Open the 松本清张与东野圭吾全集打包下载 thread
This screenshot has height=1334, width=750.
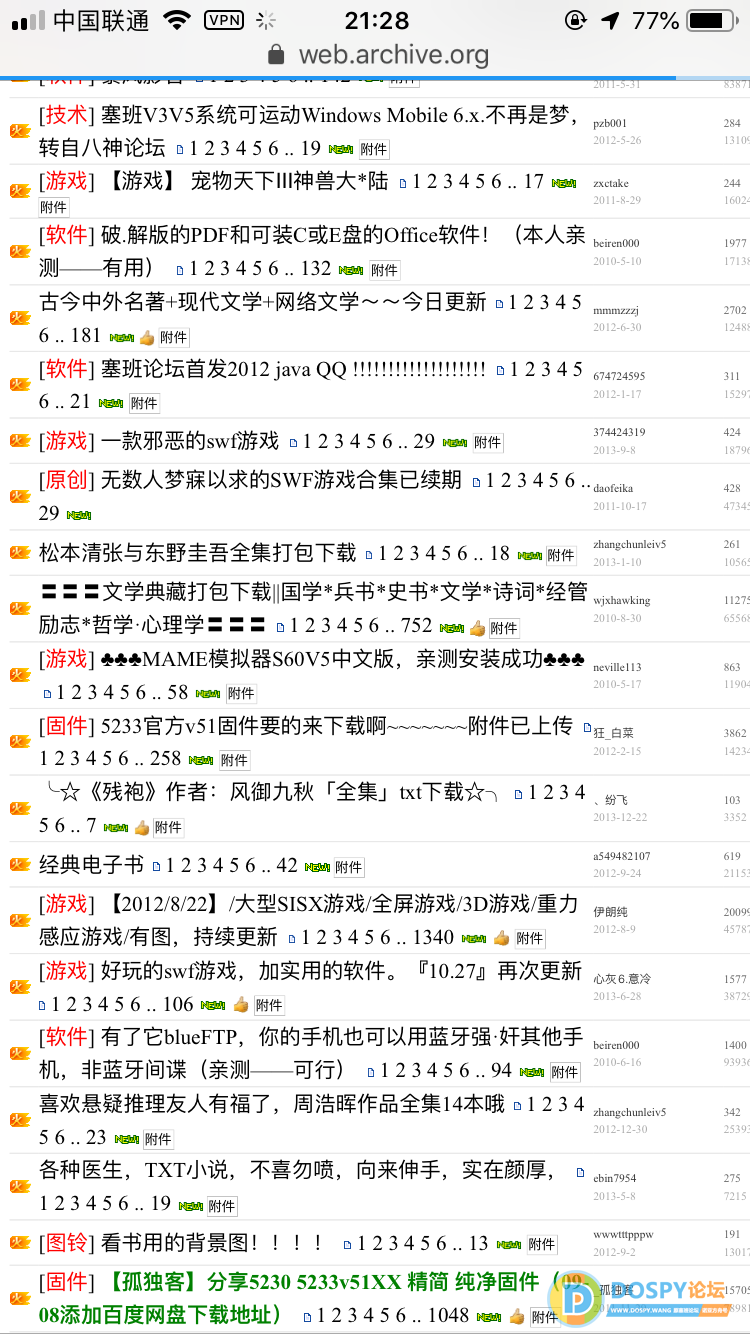(x=197, y=553)
